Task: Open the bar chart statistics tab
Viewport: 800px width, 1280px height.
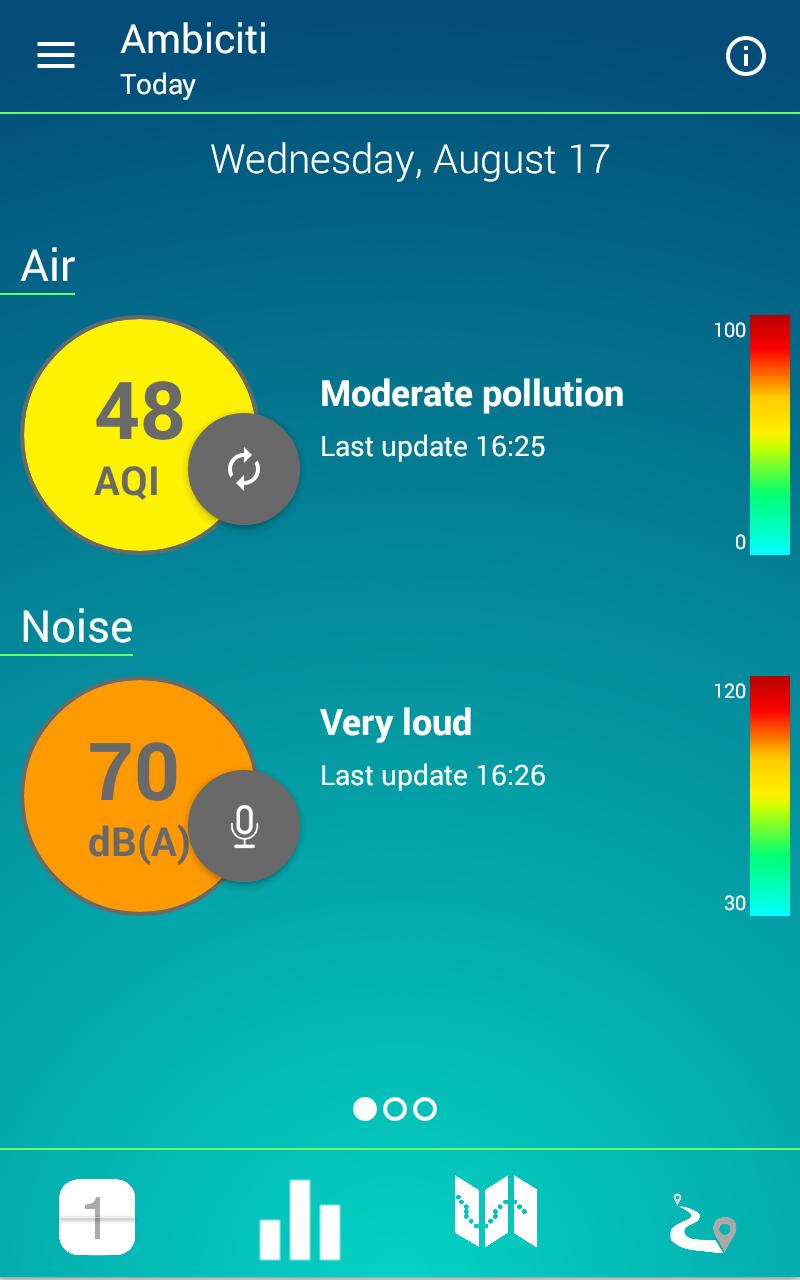Action: (x=300, y=1219)
